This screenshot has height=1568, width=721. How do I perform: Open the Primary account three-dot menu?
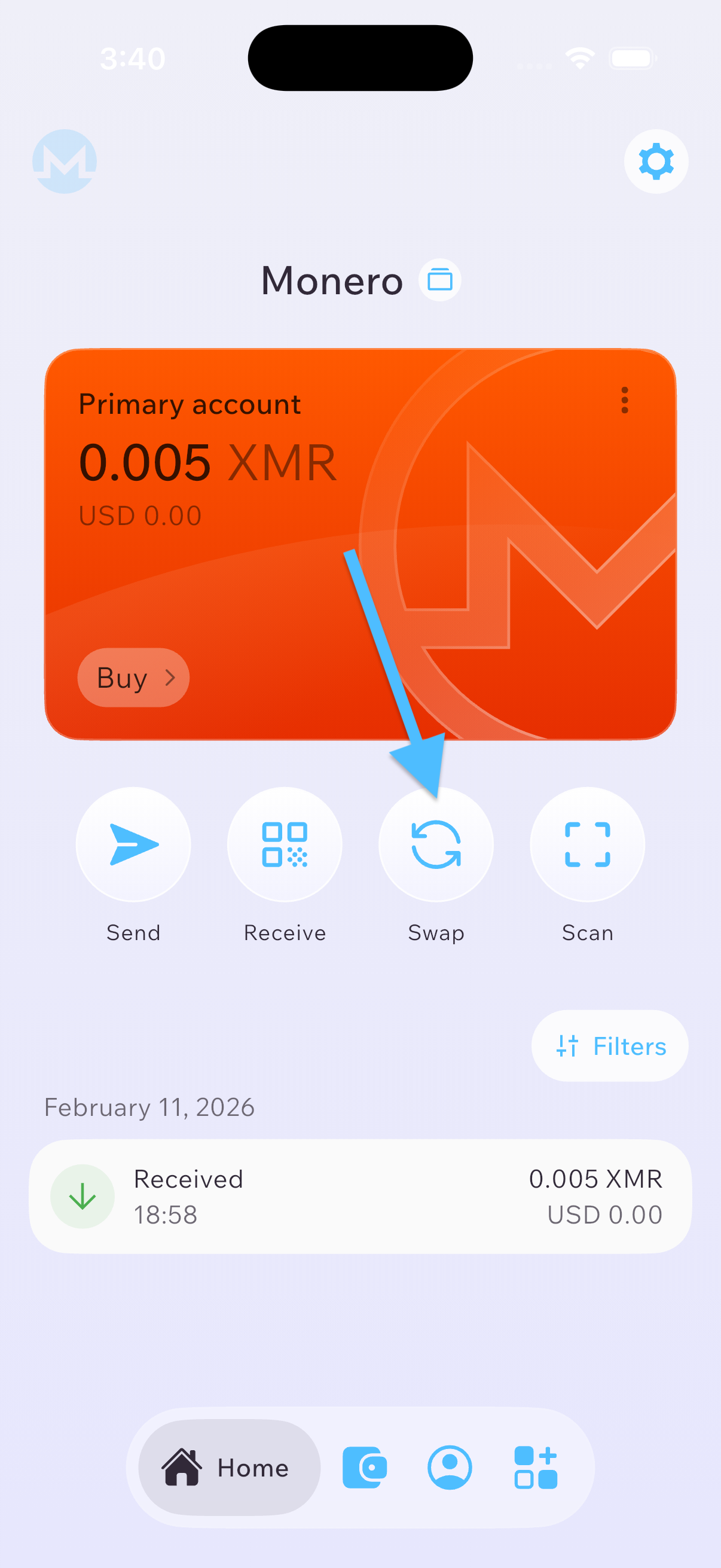[x=624, y=400]
